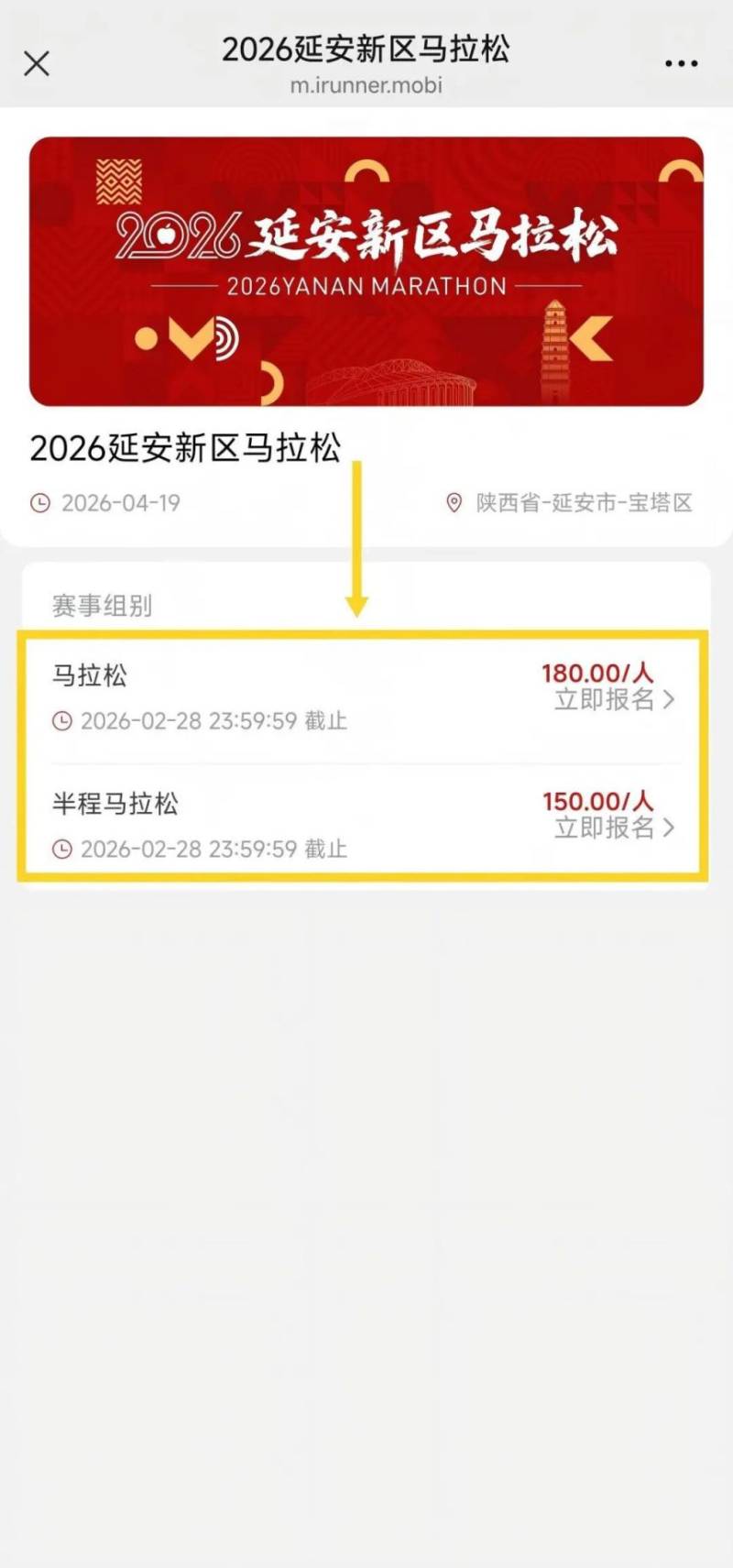Select the clock icon under 马拉松 deadline

[62, 721]
